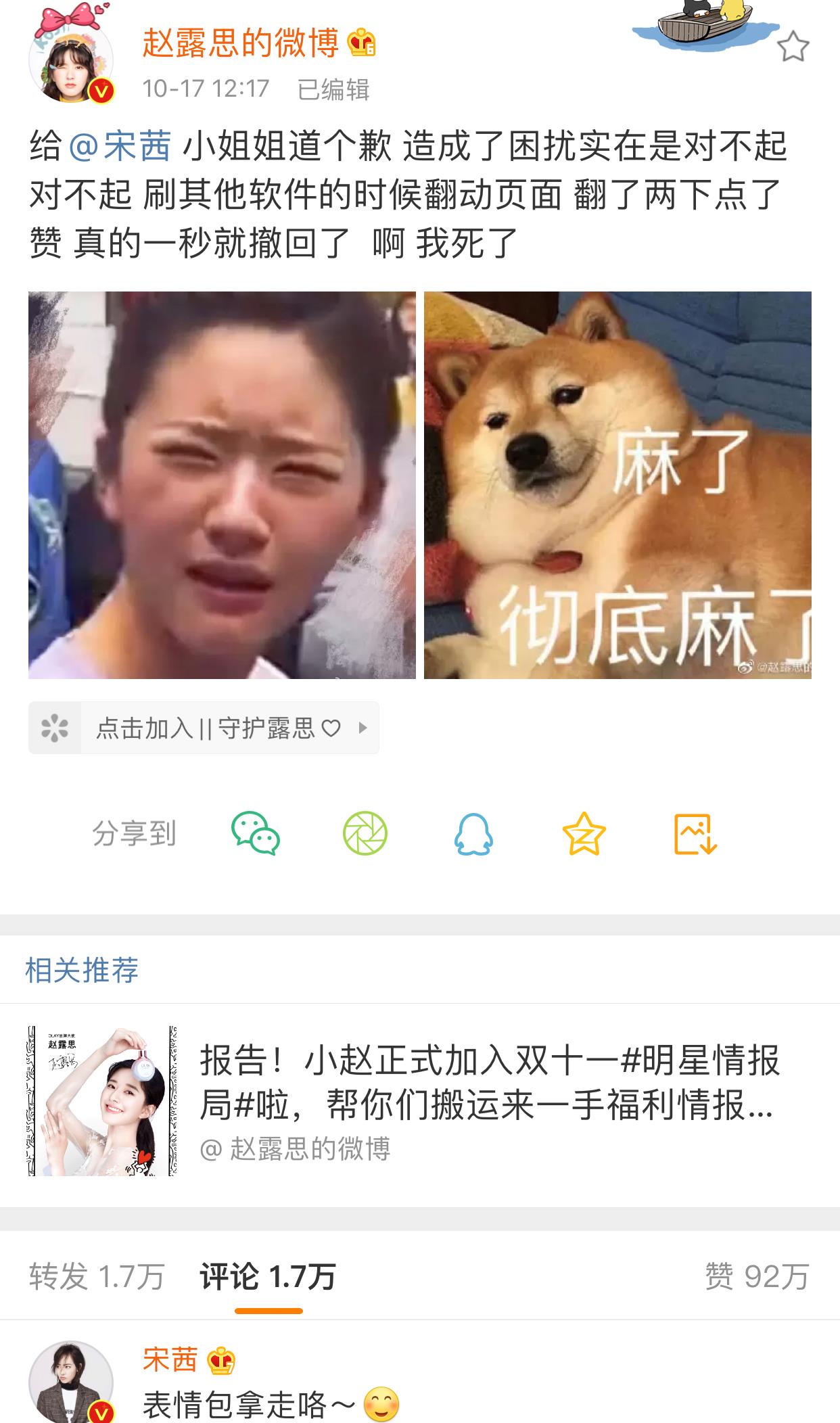The width and height of the screenshot is (840, 1423).
Task: Tap 点击加入 守护露思 fan group button
Action: click(204, 728)
